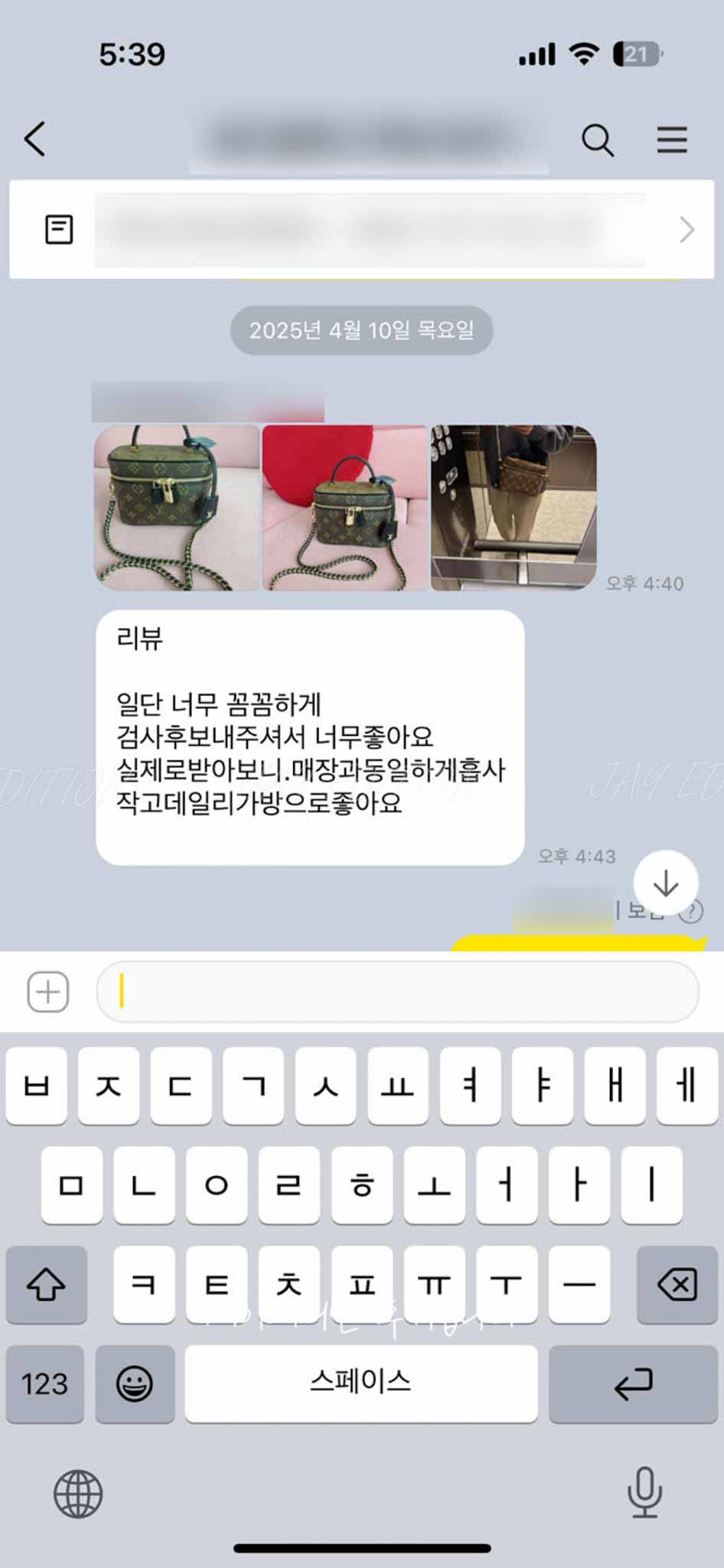724x1568 pixels.
Task: Search within the chat
Action: tap(597, 140)
